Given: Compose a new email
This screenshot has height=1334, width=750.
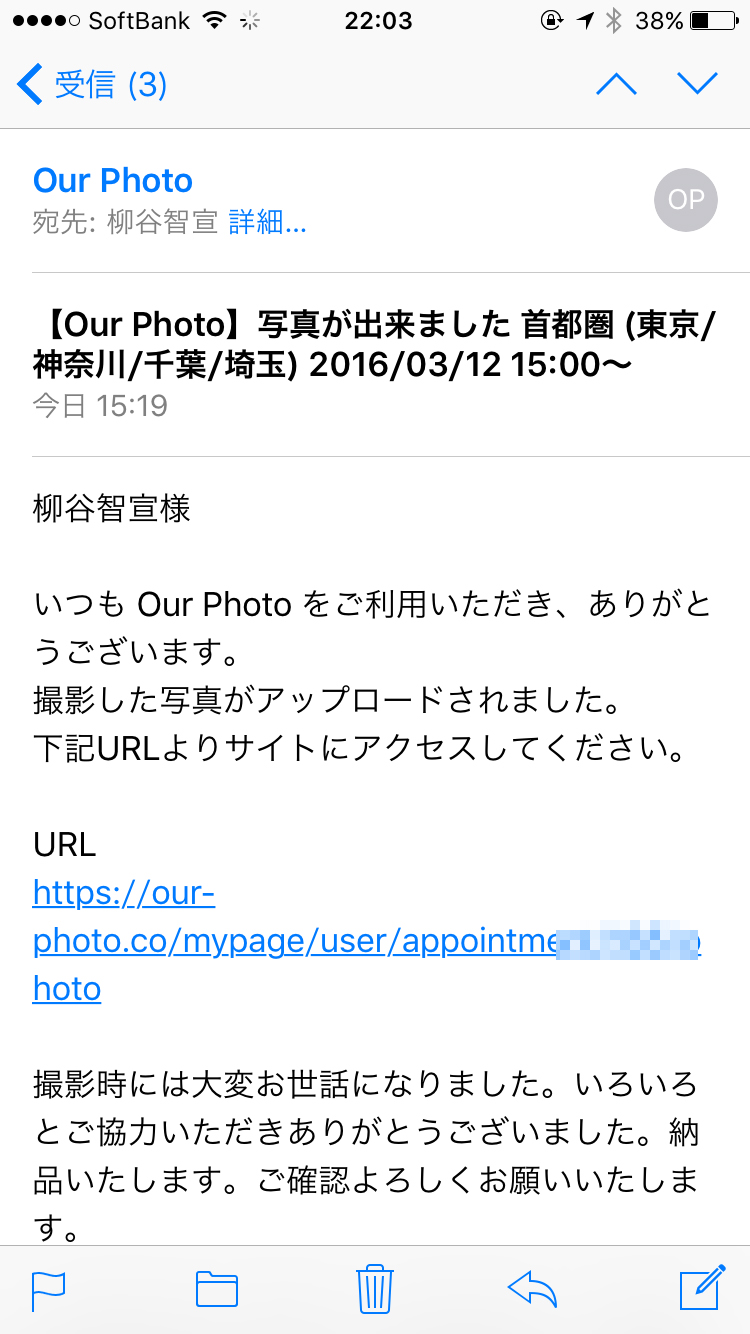Looking at the screenshot, I should [701, 1288].
